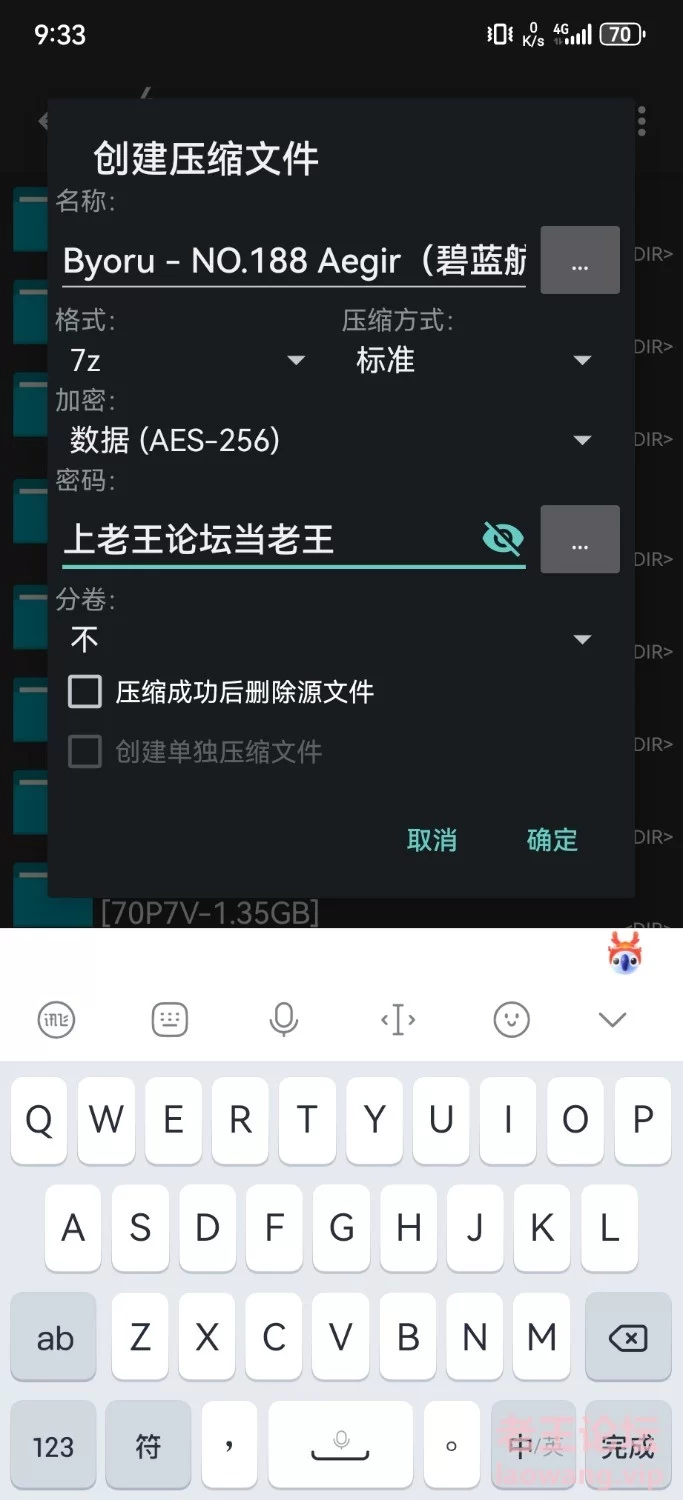The image size is (683, 1500).
Task: Open the 符 symbols key
Action: click(x=148, y=1446)
